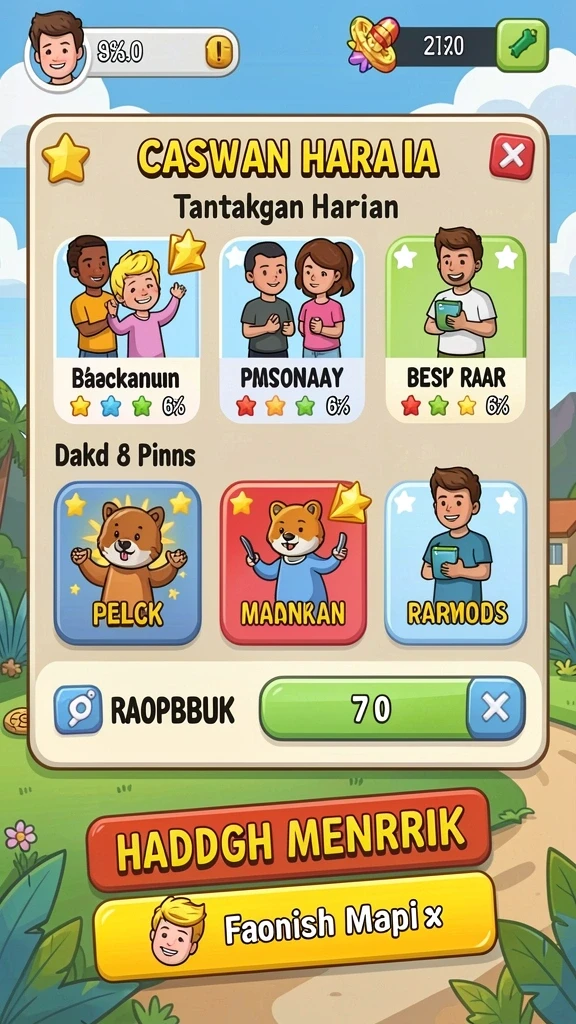
Task: Tap the blue X button beside 70
Action: [x=496, y=709]
